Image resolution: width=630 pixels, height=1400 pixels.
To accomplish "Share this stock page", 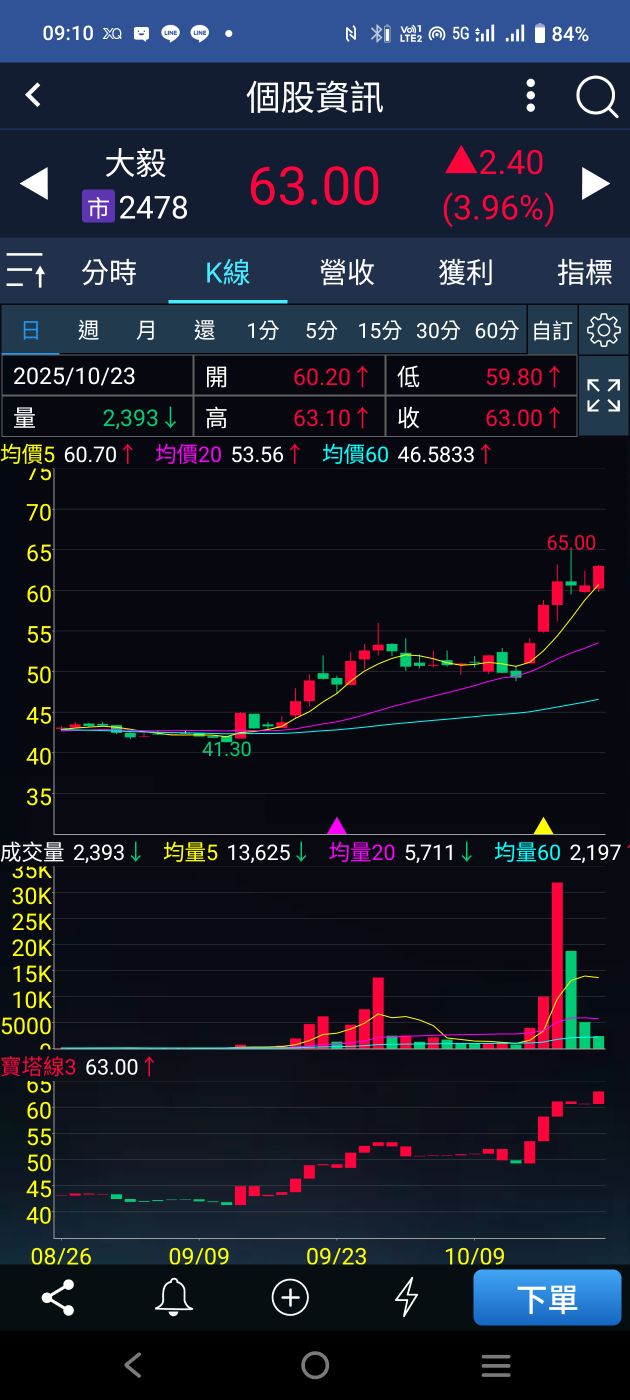I will click(x=58, y=1298).
